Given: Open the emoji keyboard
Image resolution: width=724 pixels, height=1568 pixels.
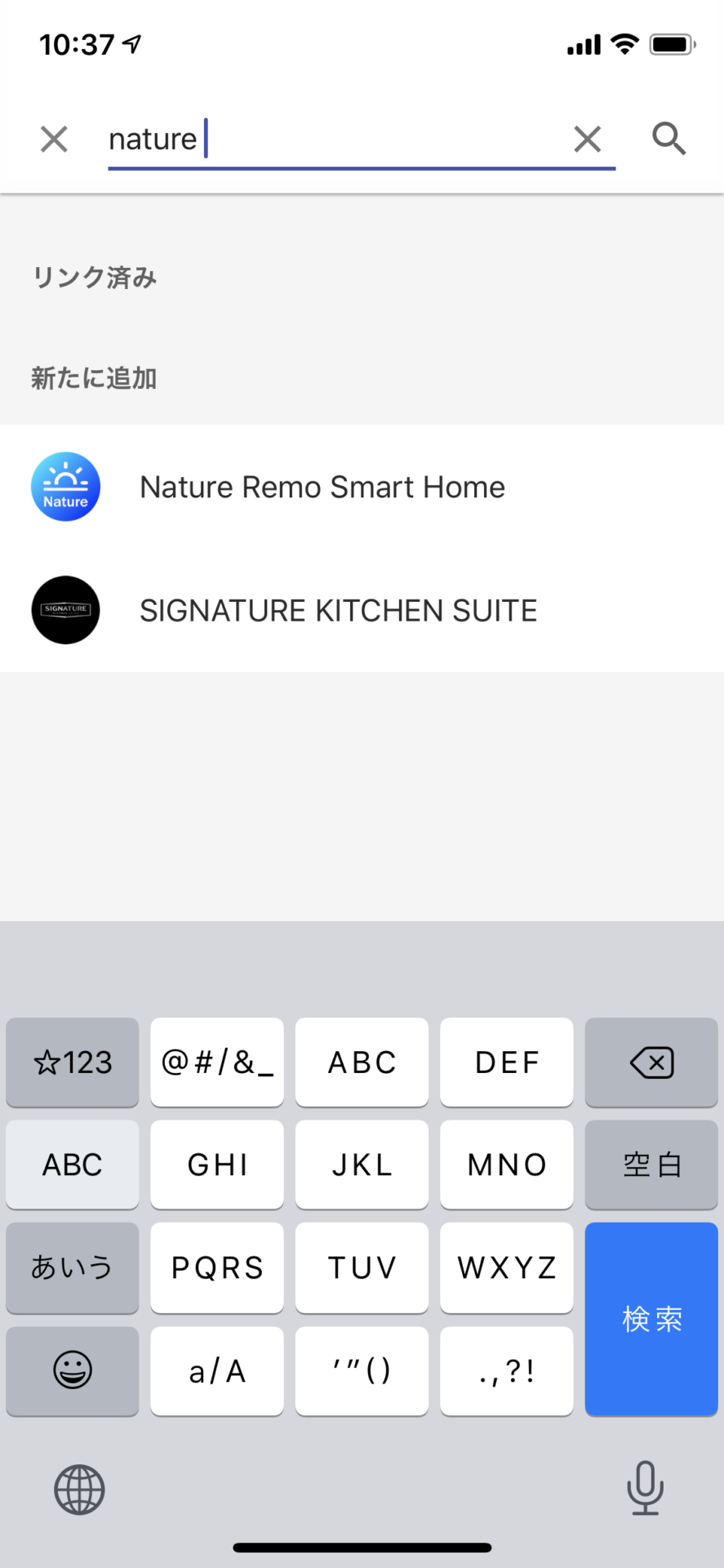Looking at the screenshot, I should pyautogui.click(x=73, y=1370).
